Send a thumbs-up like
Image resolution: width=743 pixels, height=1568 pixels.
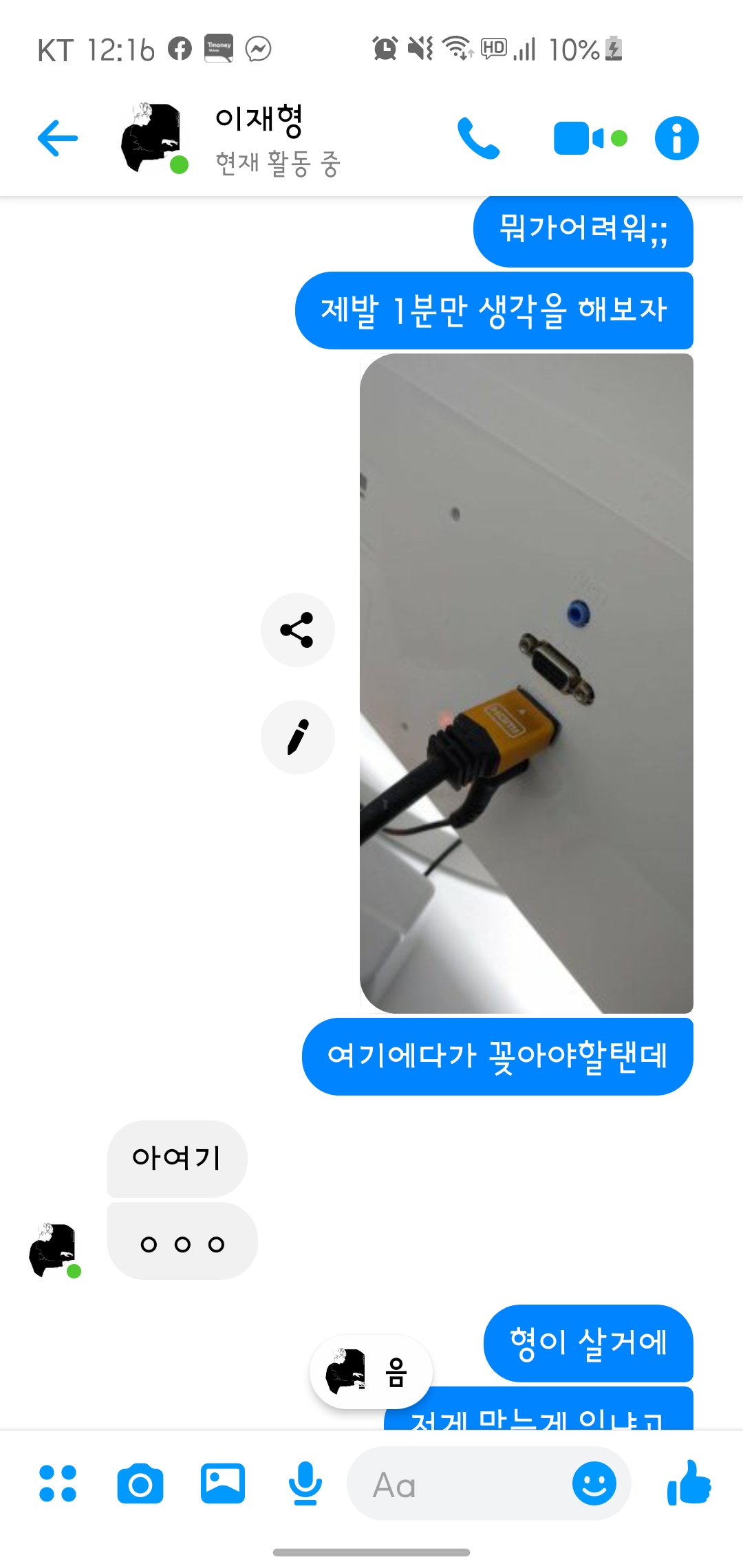pyautogui.click(x=689, y=1483)
